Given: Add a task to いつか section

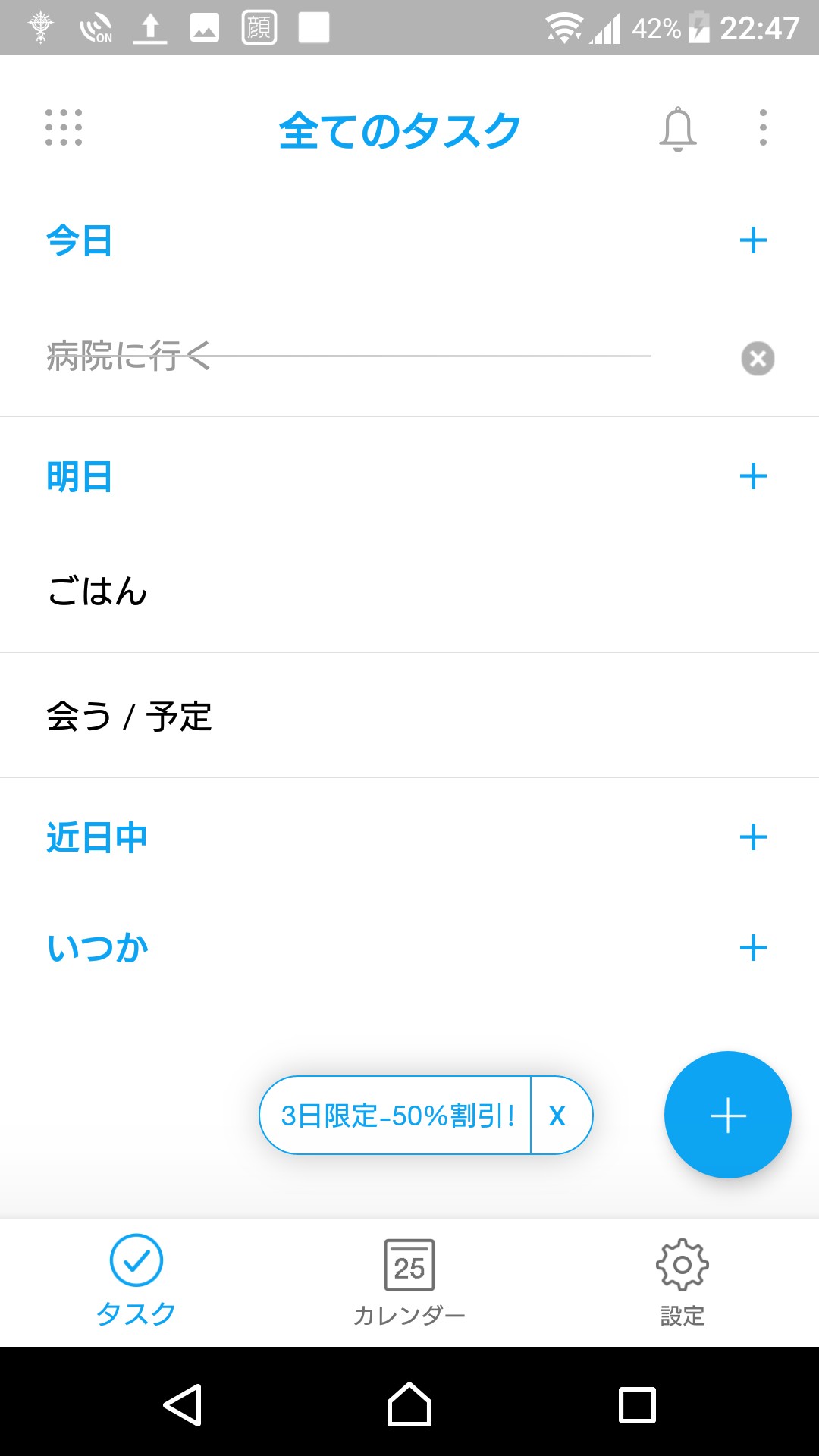Looking at the screenshot, I should [753, 948].
